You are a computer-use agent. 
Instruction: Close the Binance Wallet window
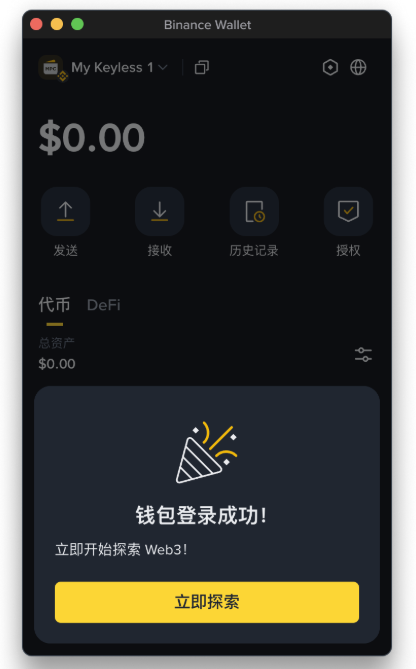click(37, 24)
